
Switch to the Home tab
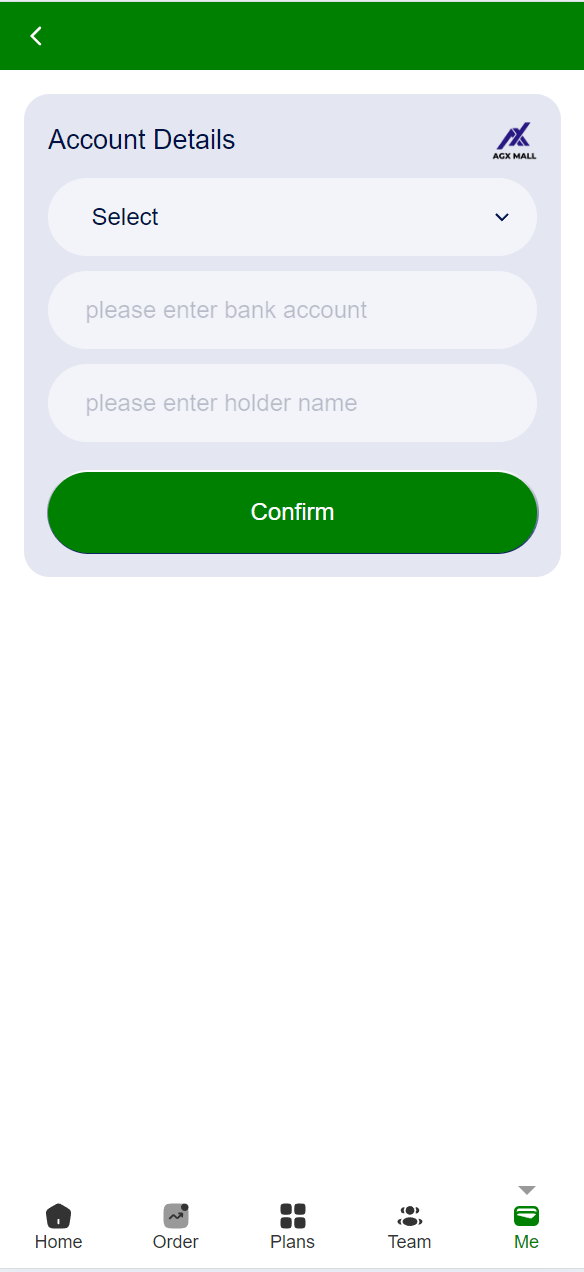tap(58, 1227)
